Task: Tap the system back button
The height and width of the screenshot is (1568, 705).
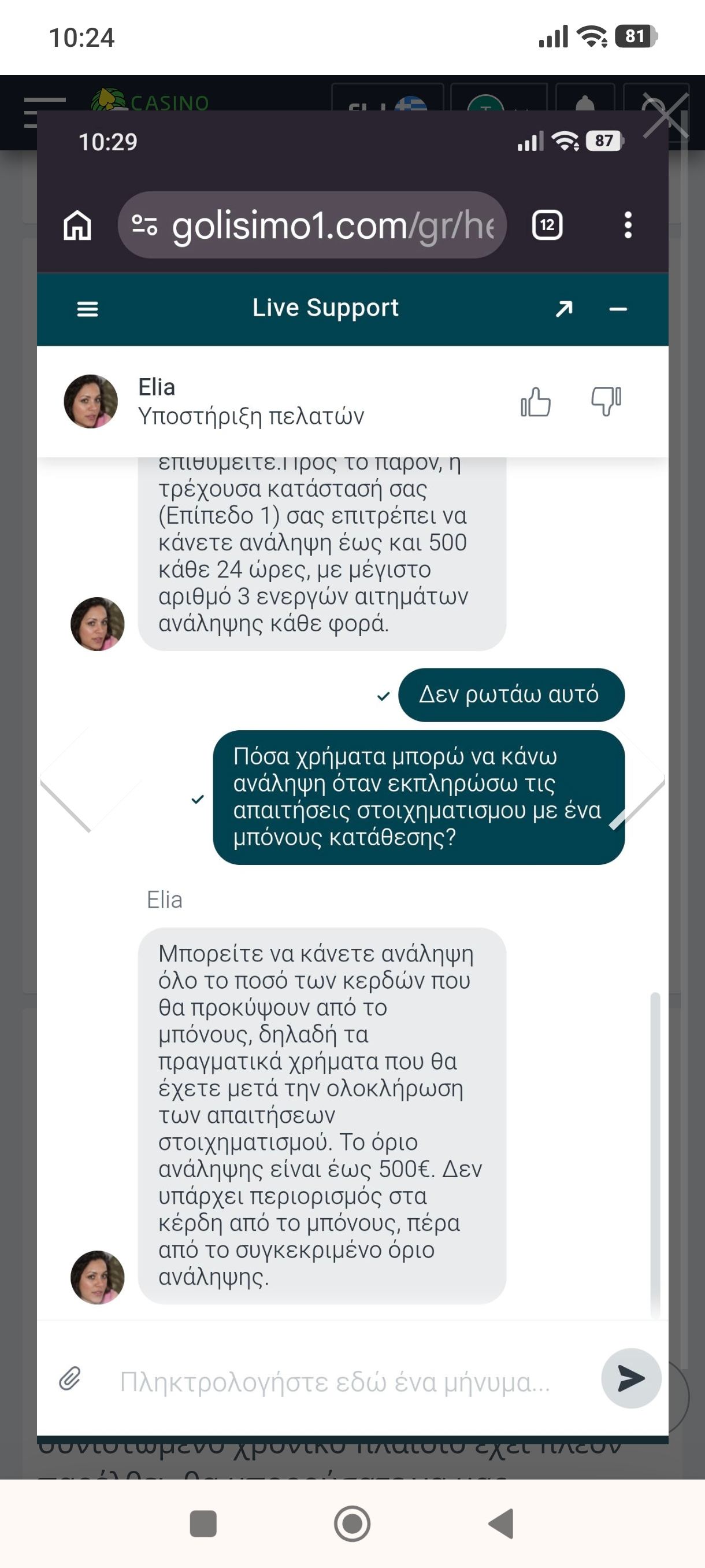Action: 501,1523
